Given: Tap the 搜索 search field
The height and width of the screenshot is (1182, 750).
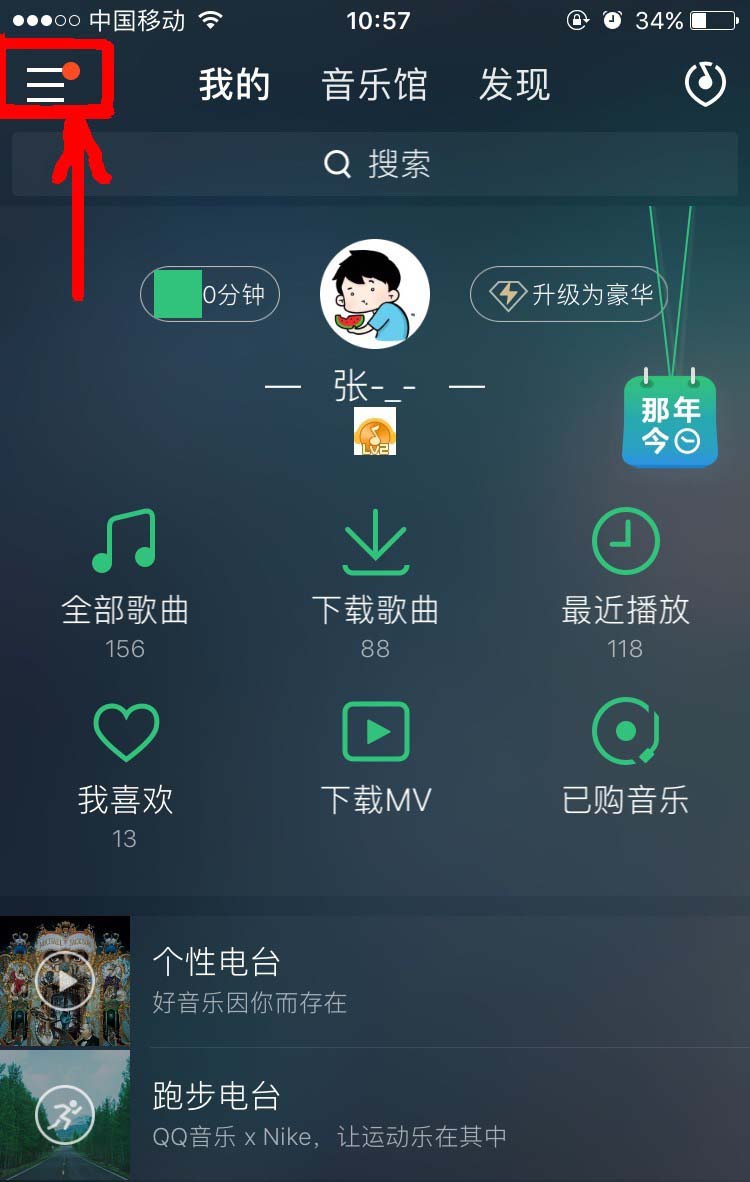Looking at the screenshot, I should pyautogui.click(x=375, y=165).
